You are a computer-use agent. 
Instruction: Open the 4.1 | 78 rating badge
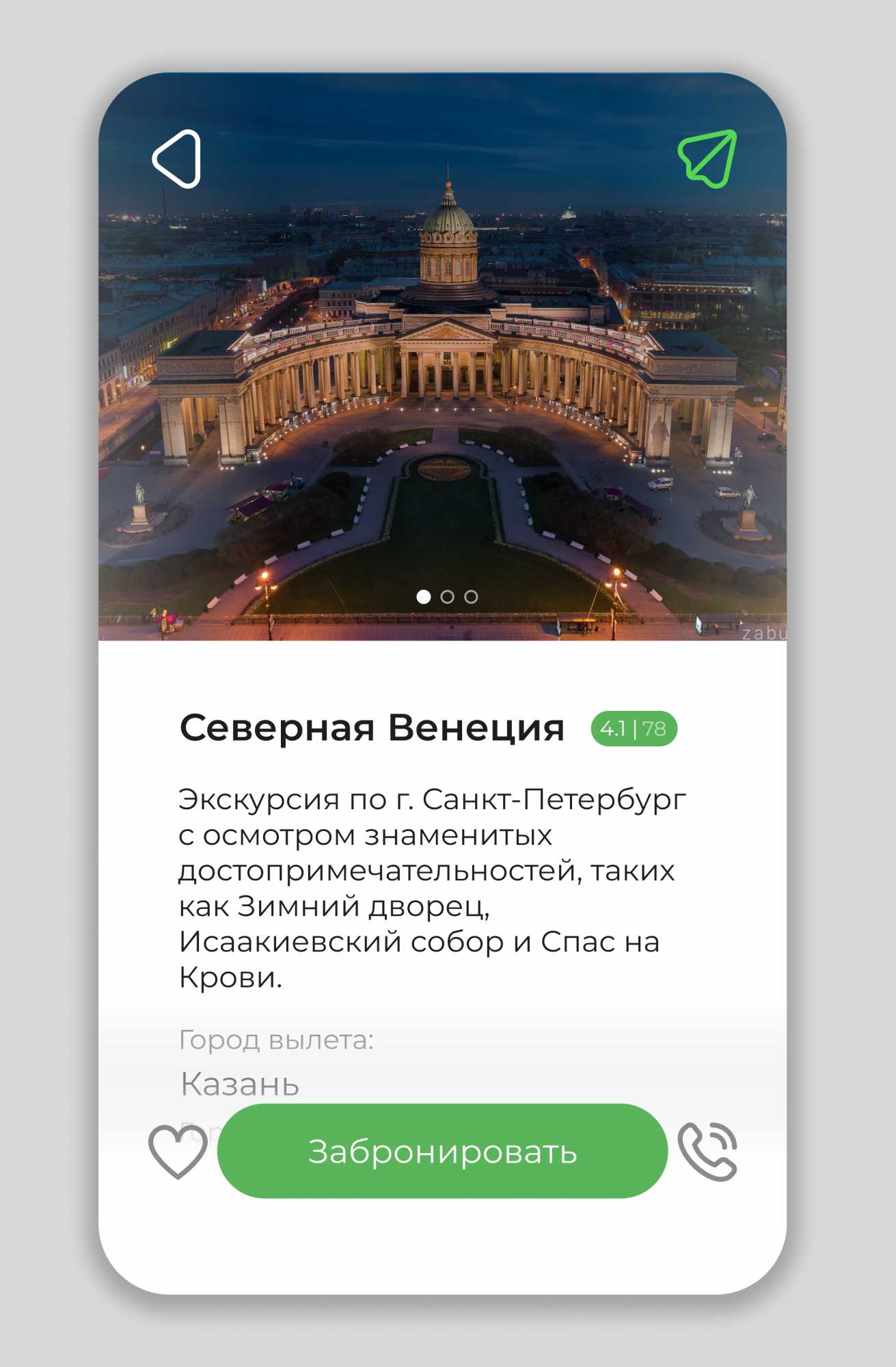634,729
